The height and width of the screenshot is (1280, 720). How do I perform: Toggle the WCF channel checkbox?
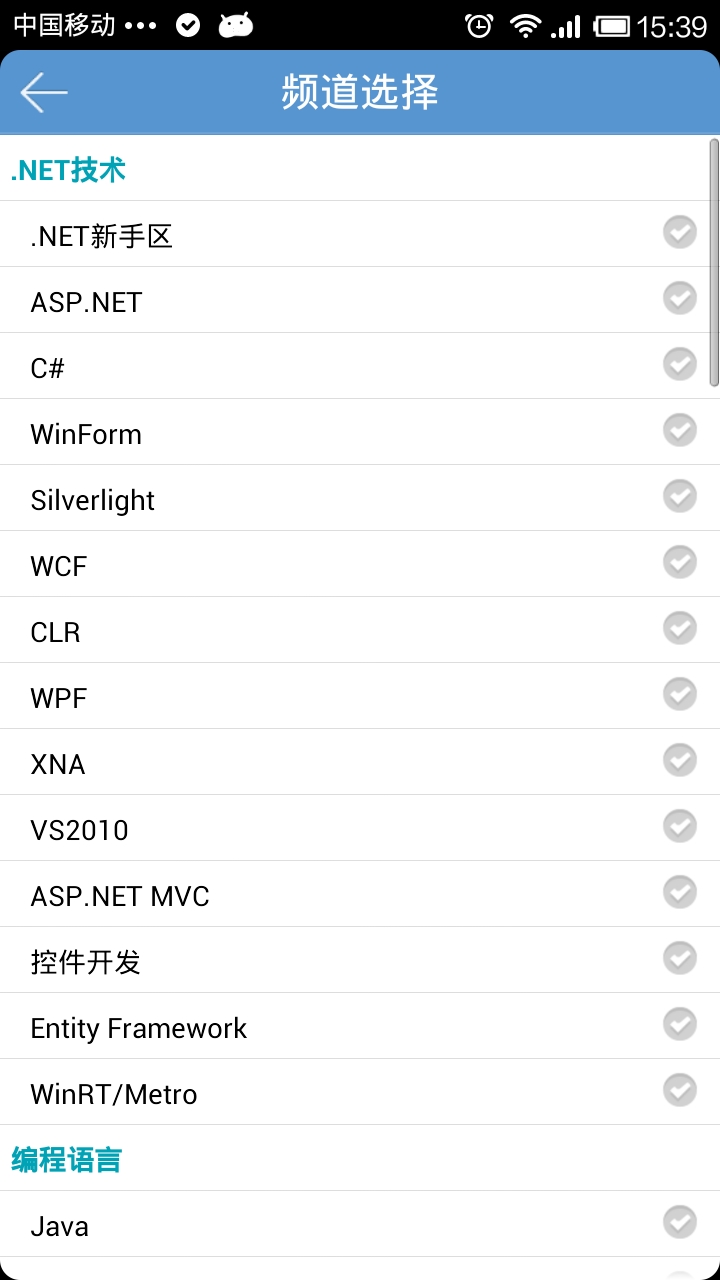pyautogui.click(x=680, y=563)
